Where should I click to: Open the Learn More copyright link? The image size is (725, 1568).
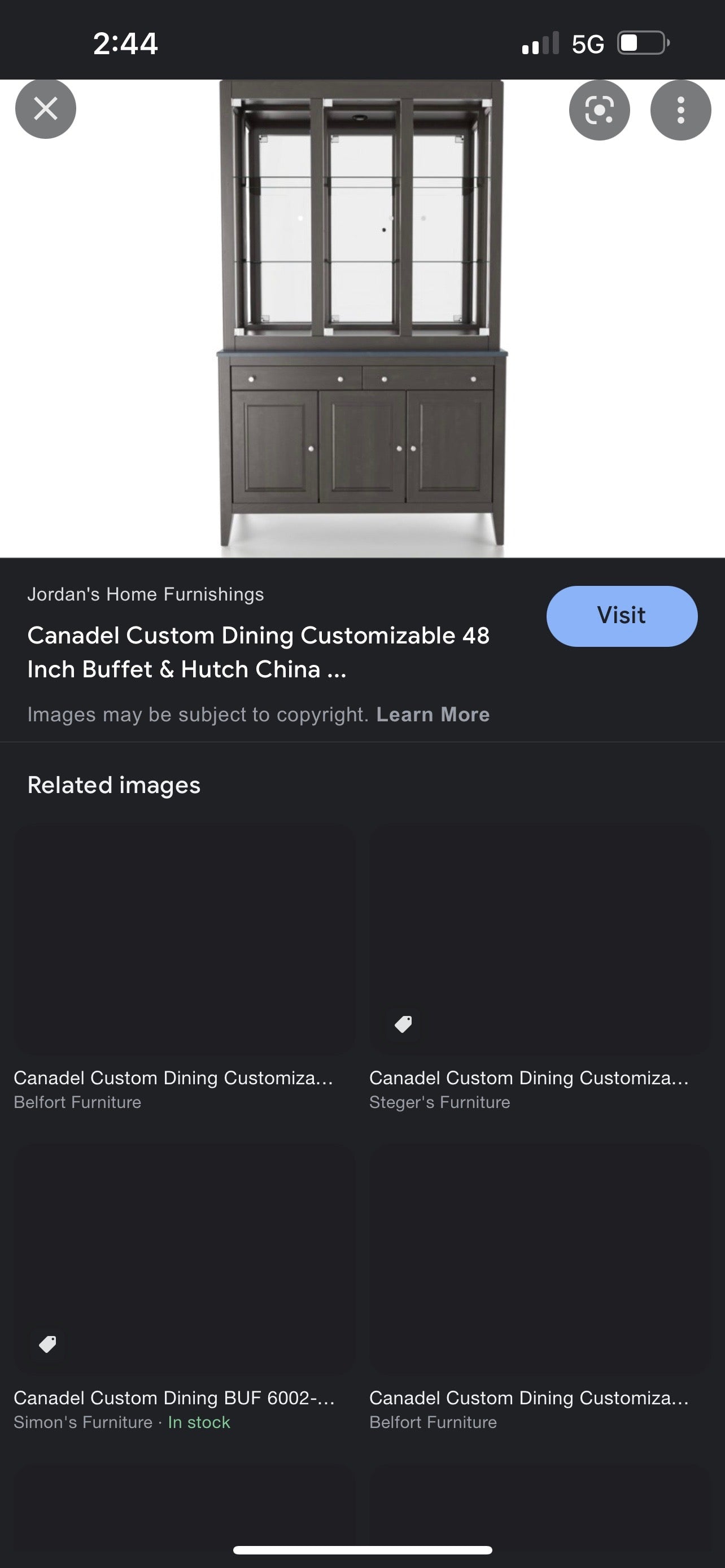coord(433,715)
